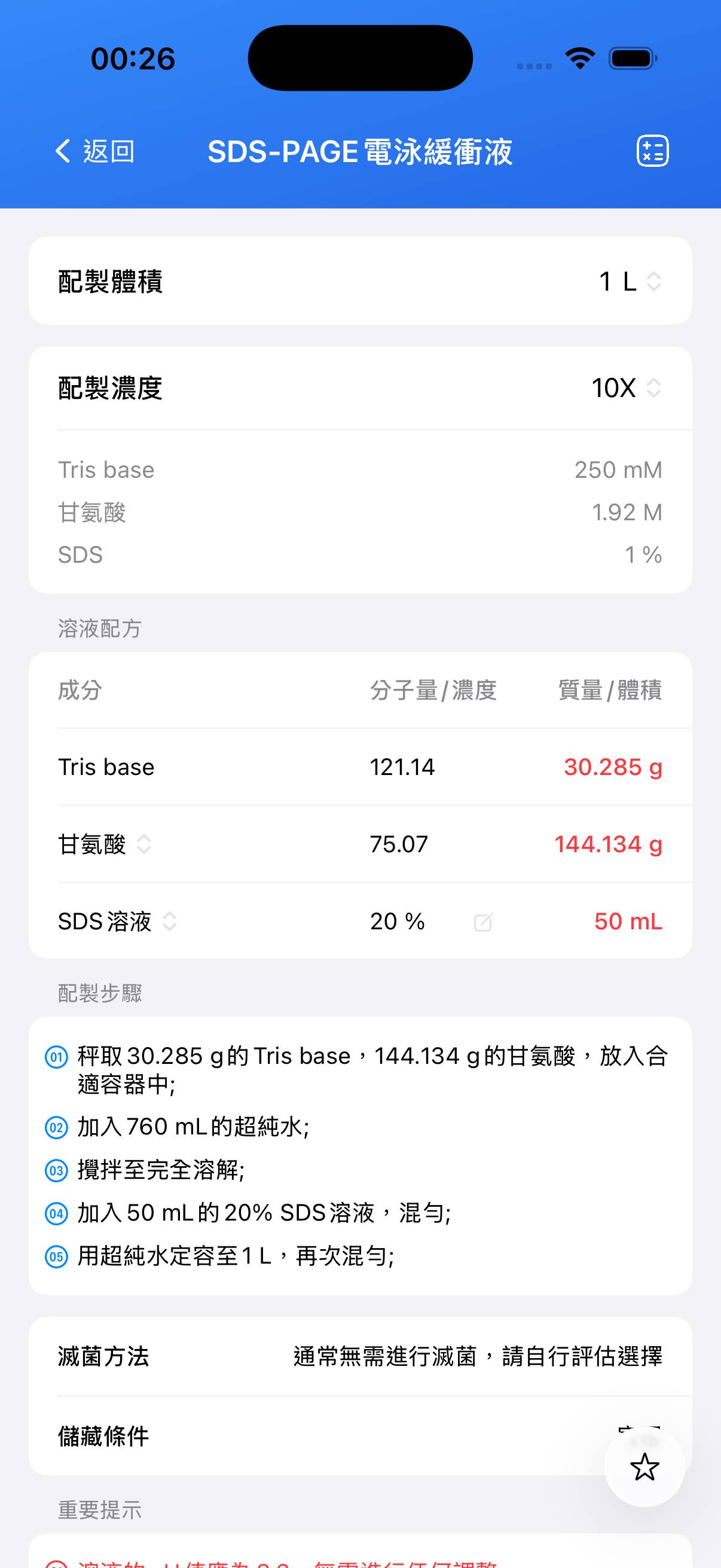The height and width of the screenshot is (1568, 721).
Task: Tap the step 01 numbered circle icon
Action: pos(56,1057)
